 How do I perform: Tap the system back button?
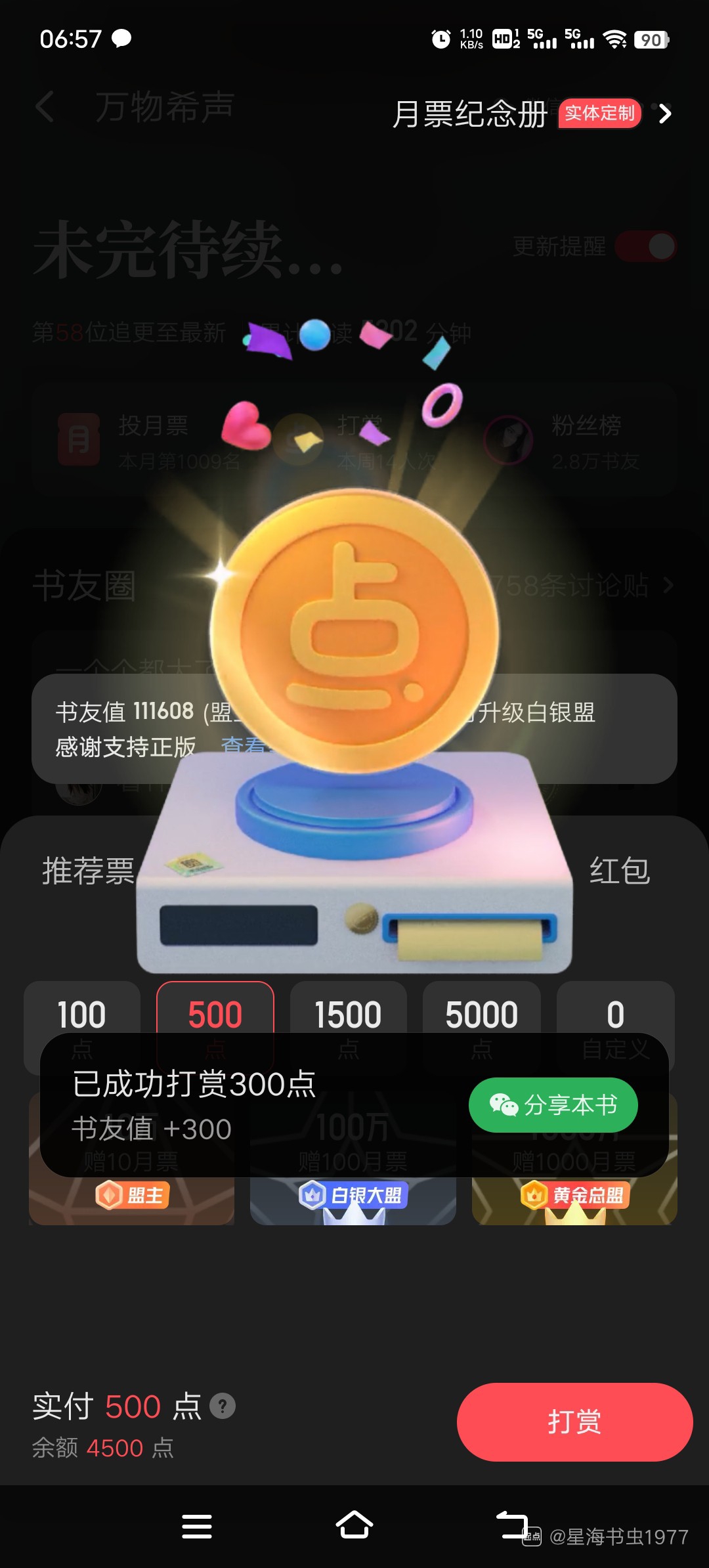(511, 1526)
